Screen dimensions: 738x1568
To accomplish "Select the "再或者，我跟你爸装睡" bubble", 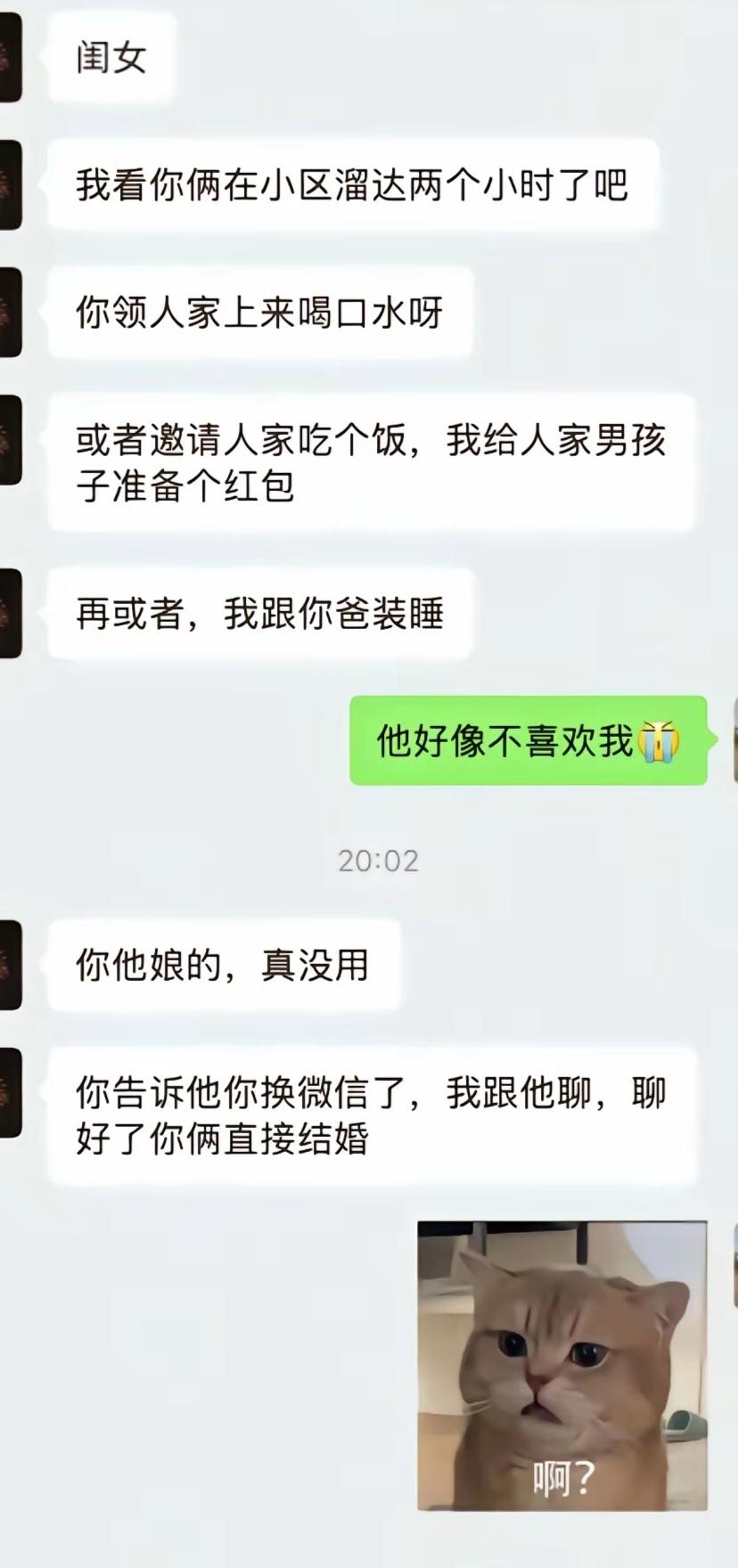I will pos(261,613).
